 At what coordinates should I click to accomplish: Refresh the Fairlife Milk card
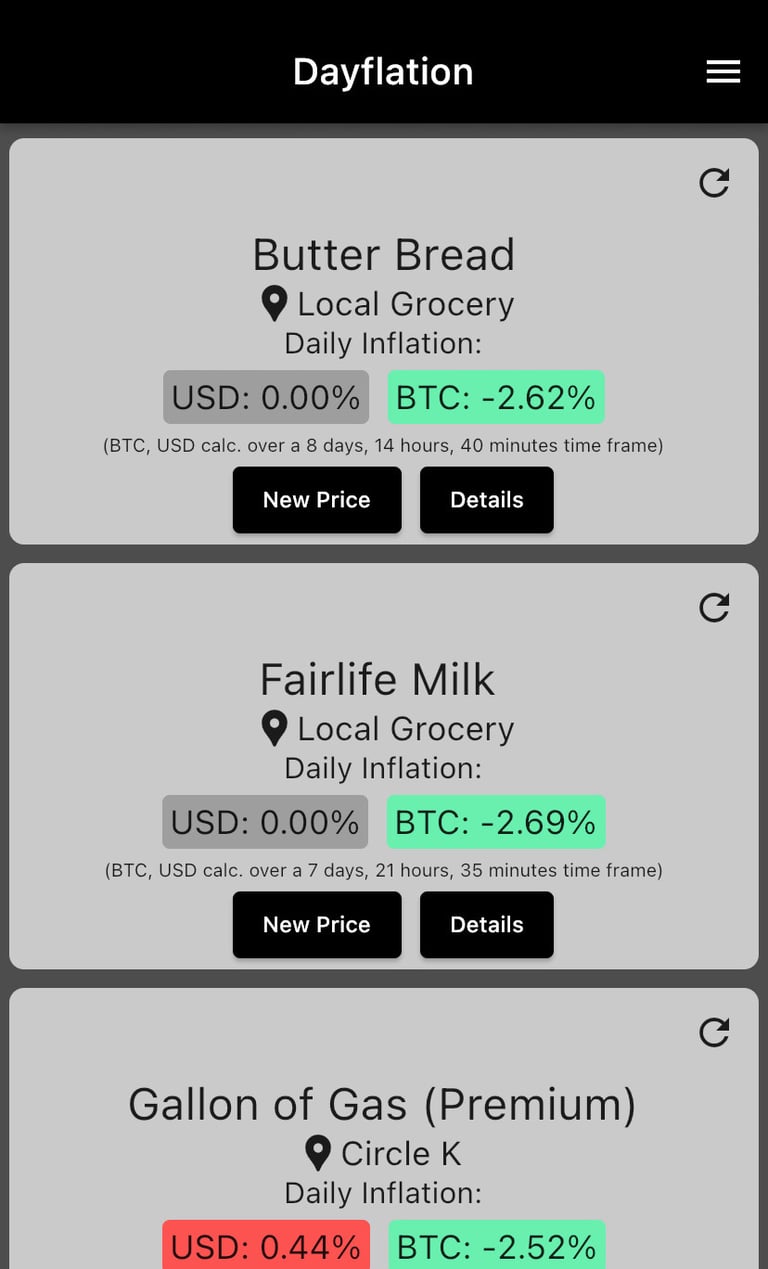click(714, 607)
